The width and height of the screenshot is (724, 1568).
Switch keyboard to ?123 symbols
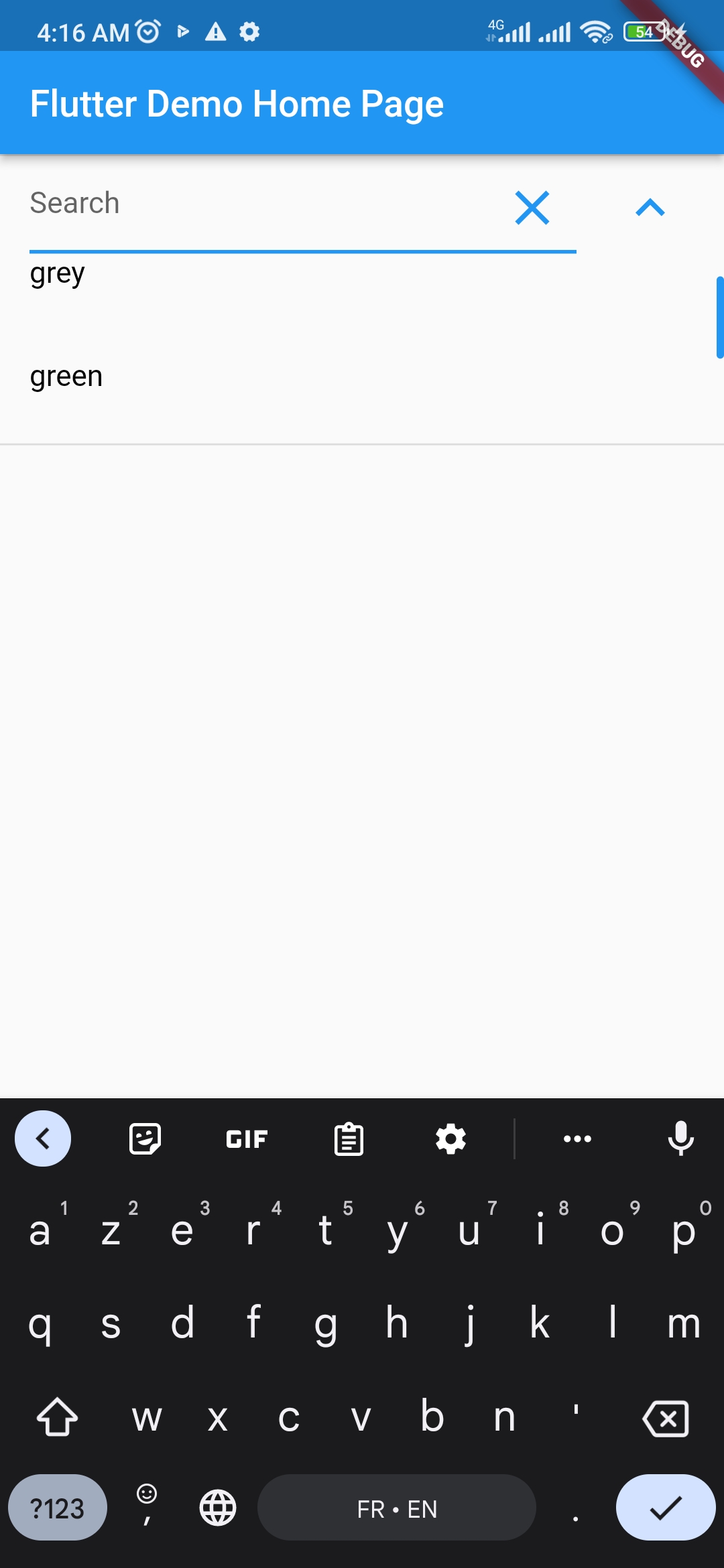(x=58, y=1508)
